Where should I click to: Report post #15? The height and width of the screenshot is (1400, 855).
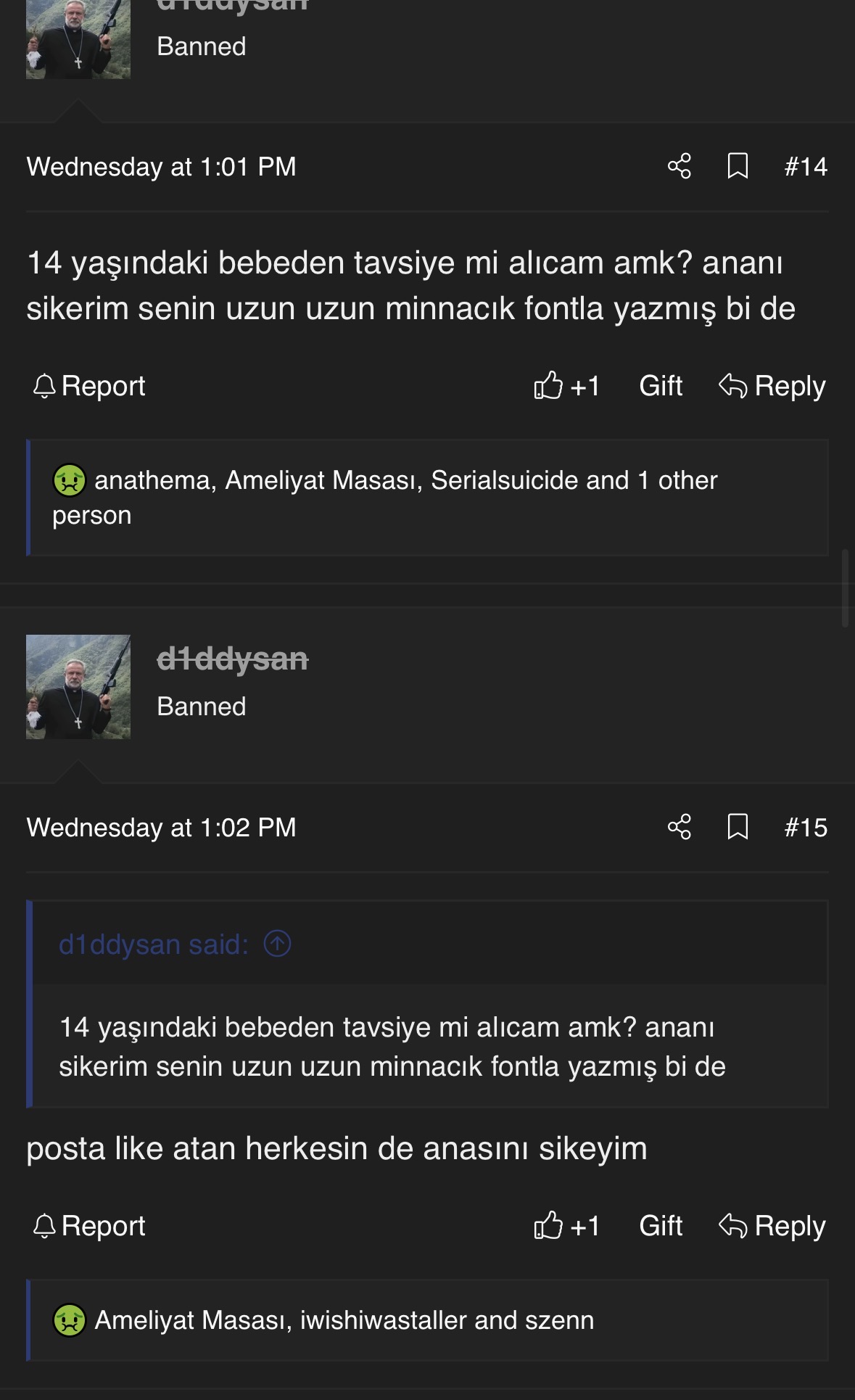89,1226
